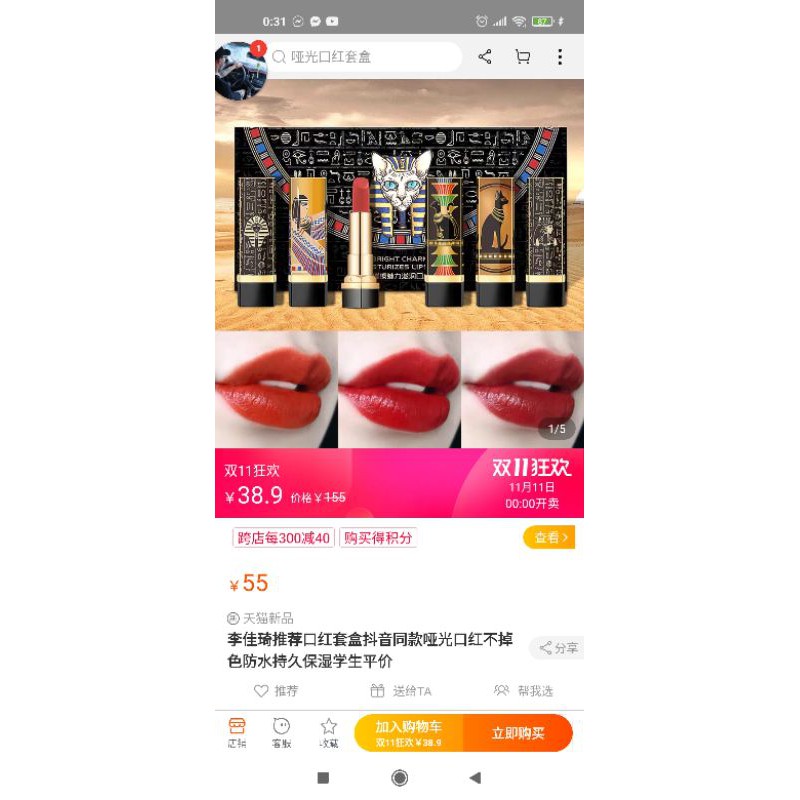800x800 pixels.
Task: Open the lipstick set product image
Action: pyautogui.click(x=399, y=215)
